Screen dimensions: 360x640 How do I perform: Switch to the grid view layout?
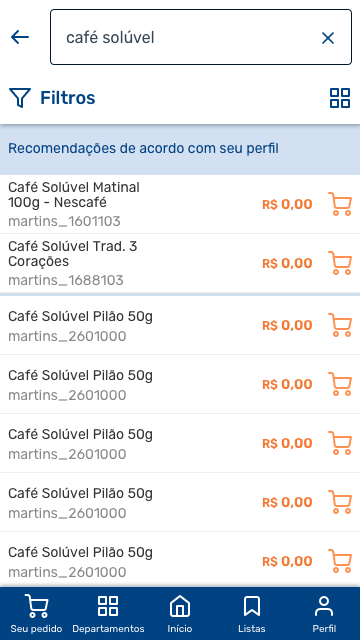pyautogui.click(x=340, y=98)
